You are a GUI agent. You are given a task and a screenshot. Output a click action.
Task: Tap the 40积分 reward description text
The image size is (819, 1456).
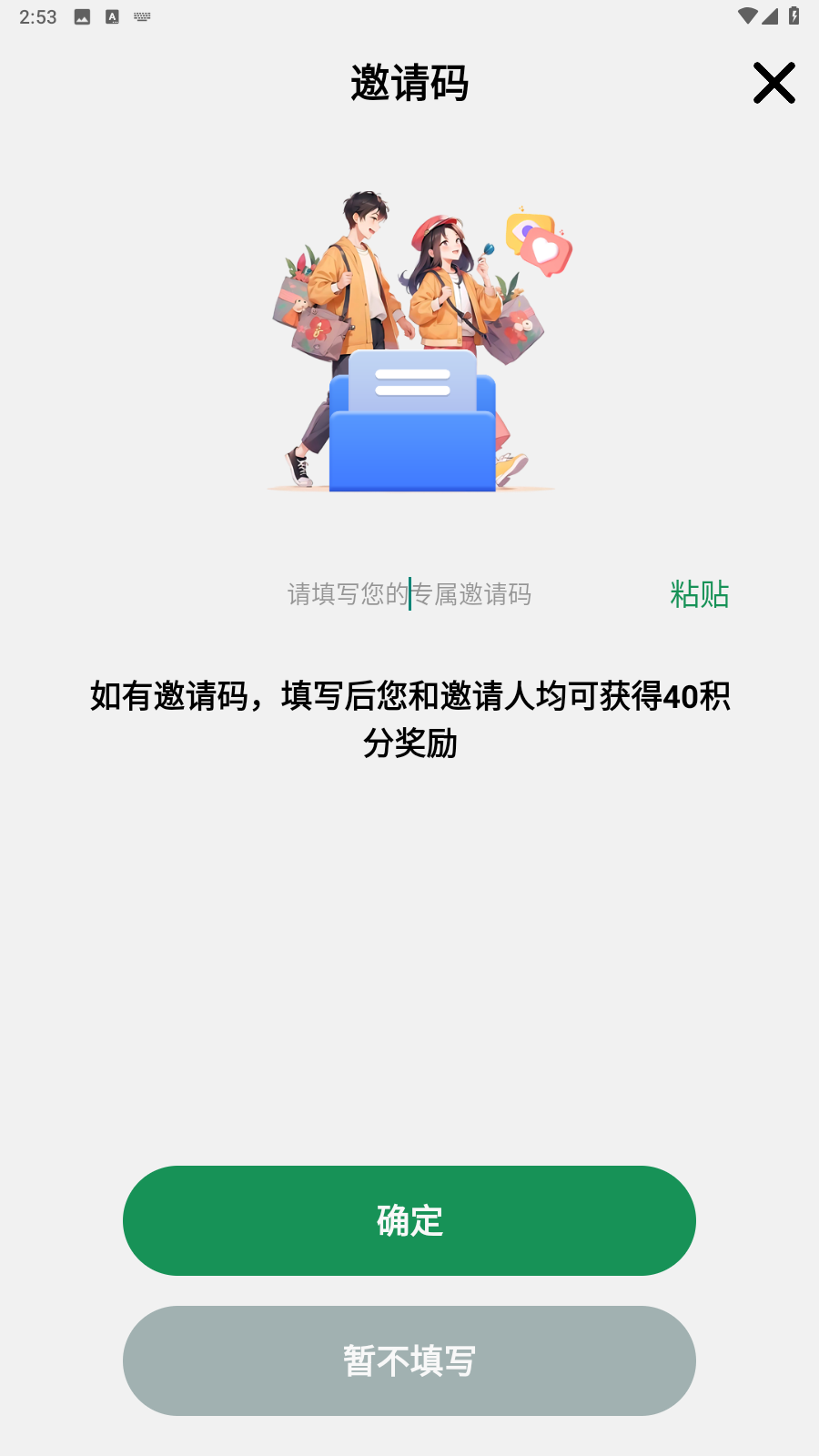(409, 719)
